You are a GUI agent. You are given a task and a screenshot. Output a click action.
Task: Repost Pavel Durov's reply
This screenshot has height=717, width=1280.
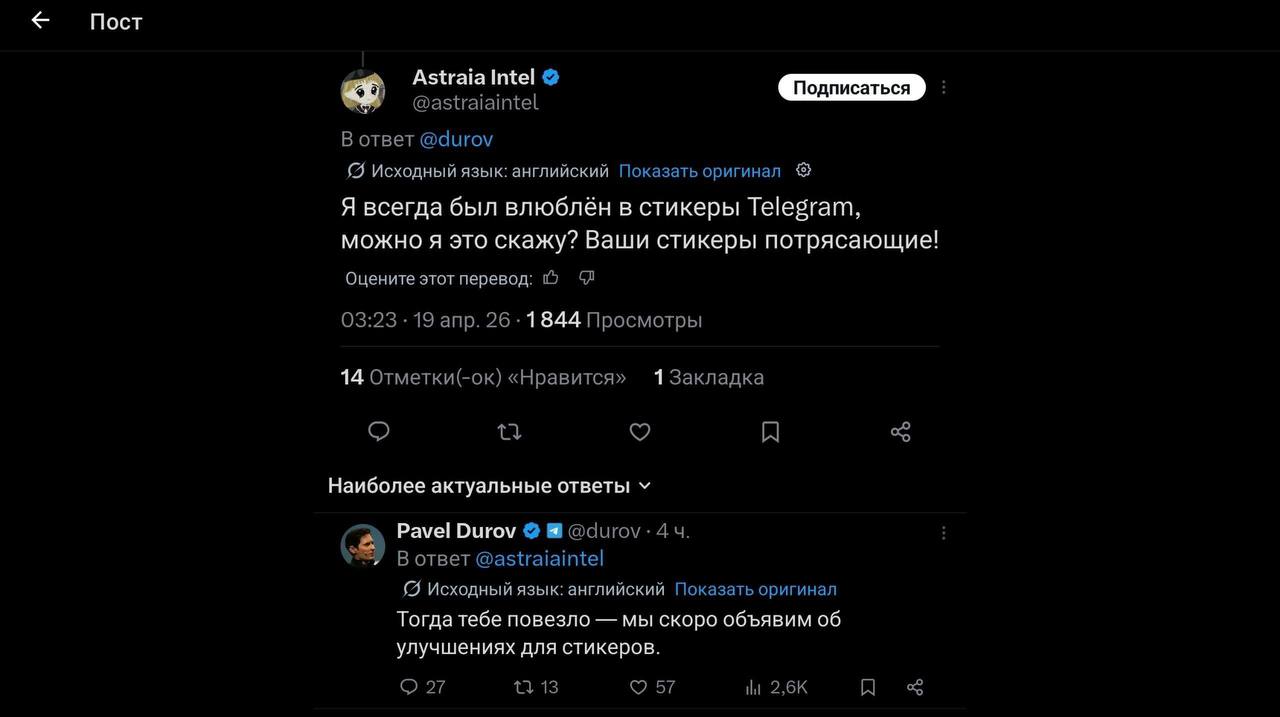tap(535, 687)
